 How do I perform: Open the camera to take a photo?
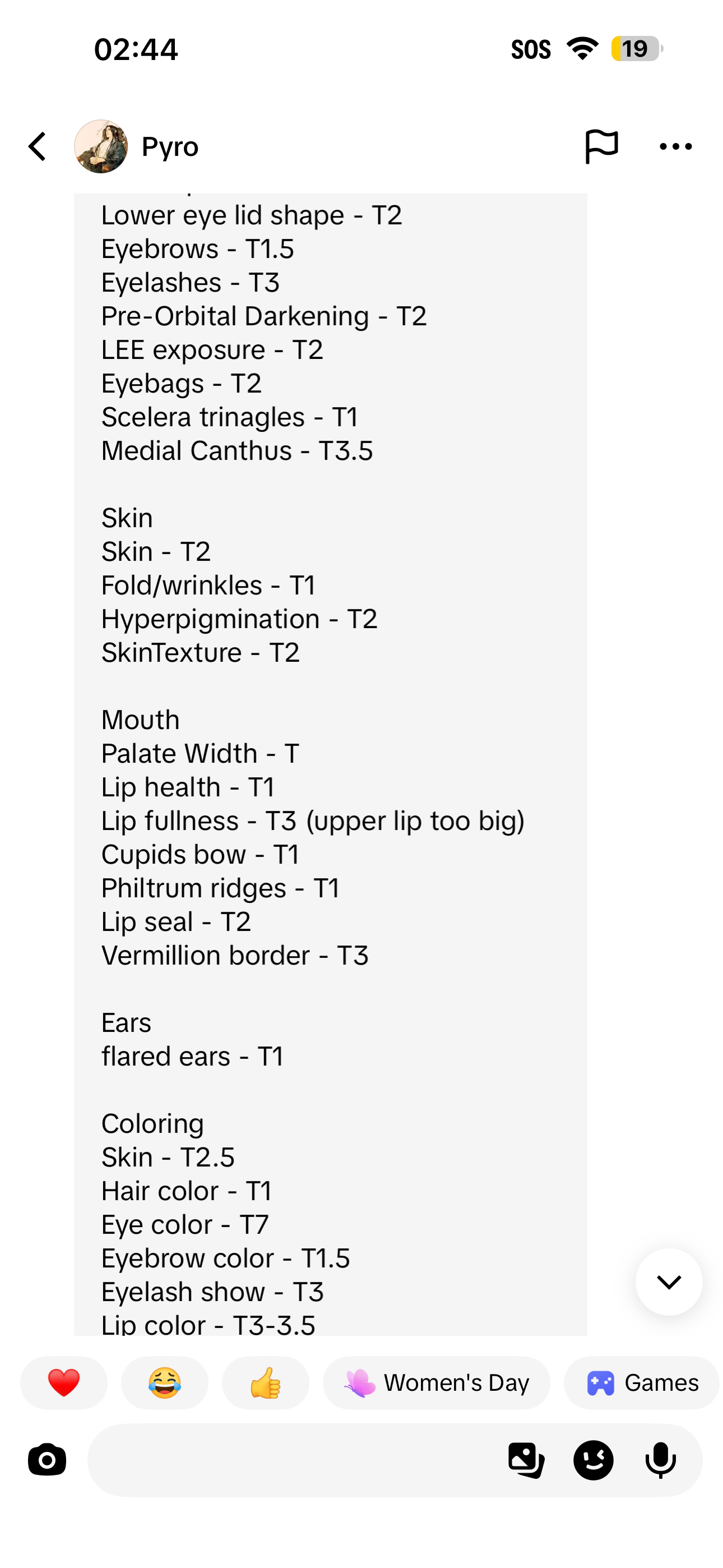[x=47, y=1460]
